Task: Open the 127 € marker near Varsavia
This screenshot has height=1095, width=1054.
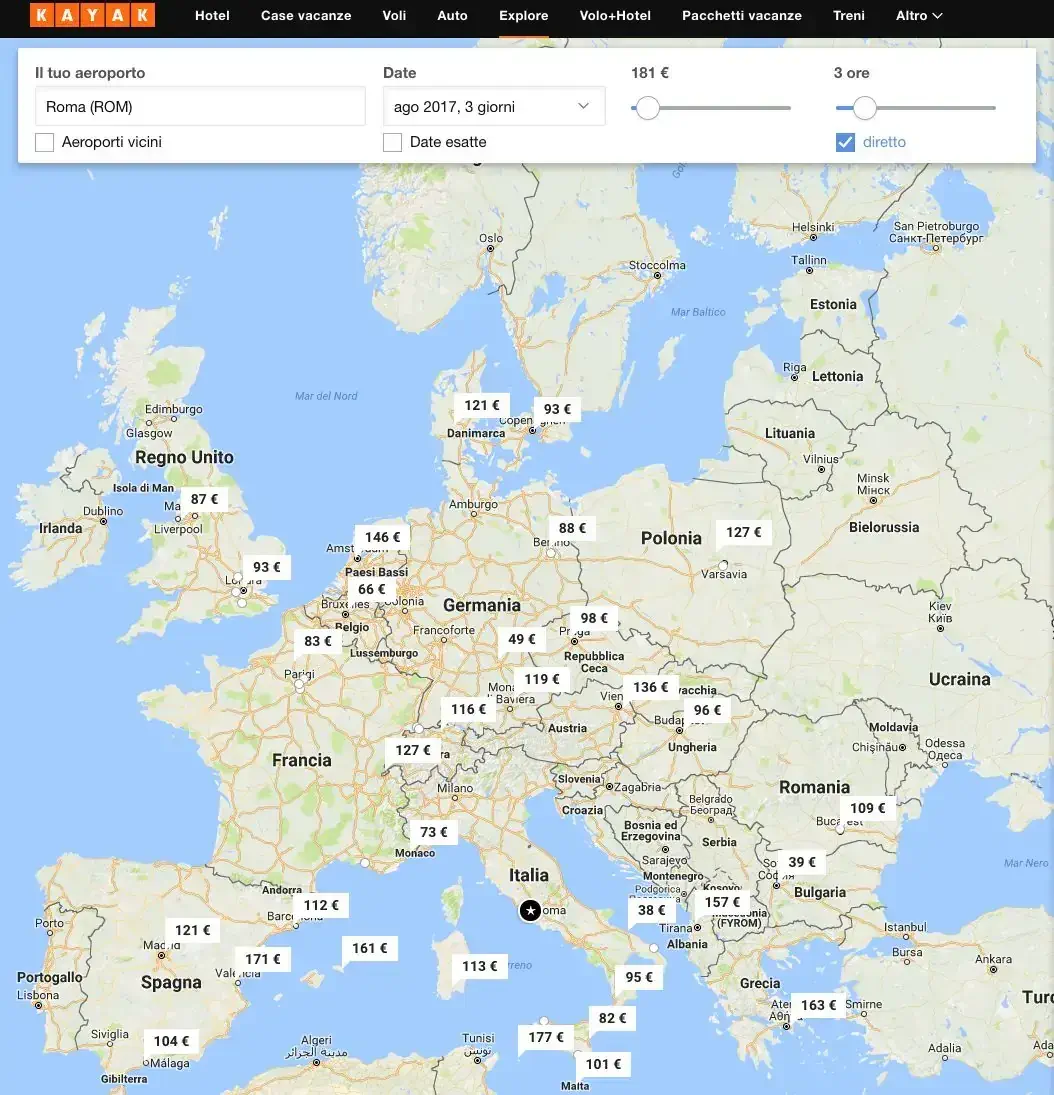Action: point(743,533)
